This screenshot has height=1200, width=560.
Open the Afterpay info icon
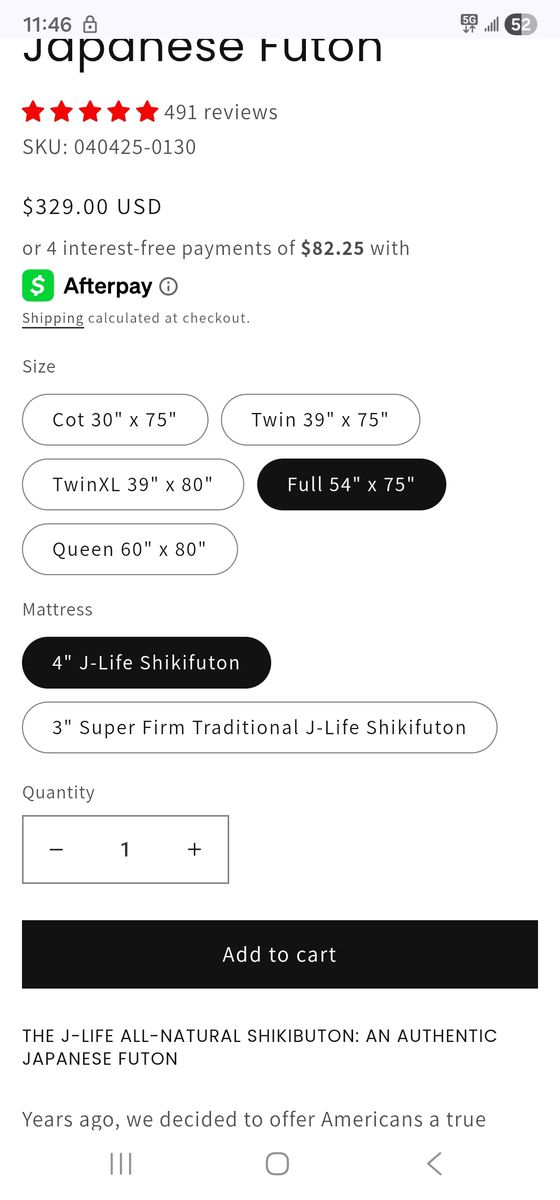click(x=169, y=287)
